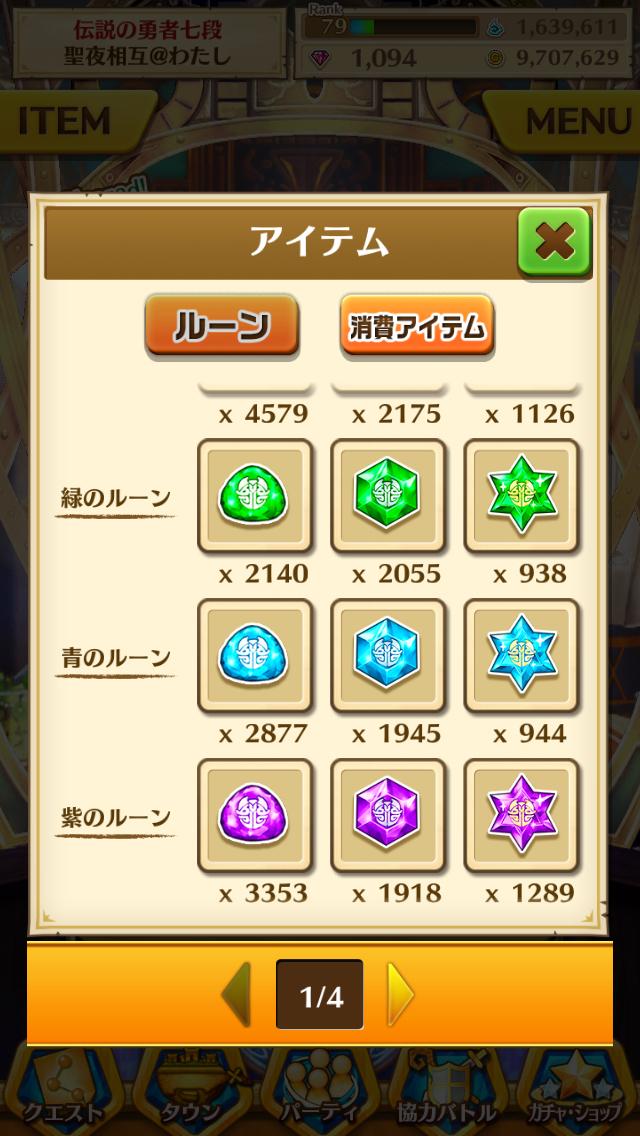Open the タウン tab
The height and width of the screenshot is (1136, 640).
(190, 1094)
